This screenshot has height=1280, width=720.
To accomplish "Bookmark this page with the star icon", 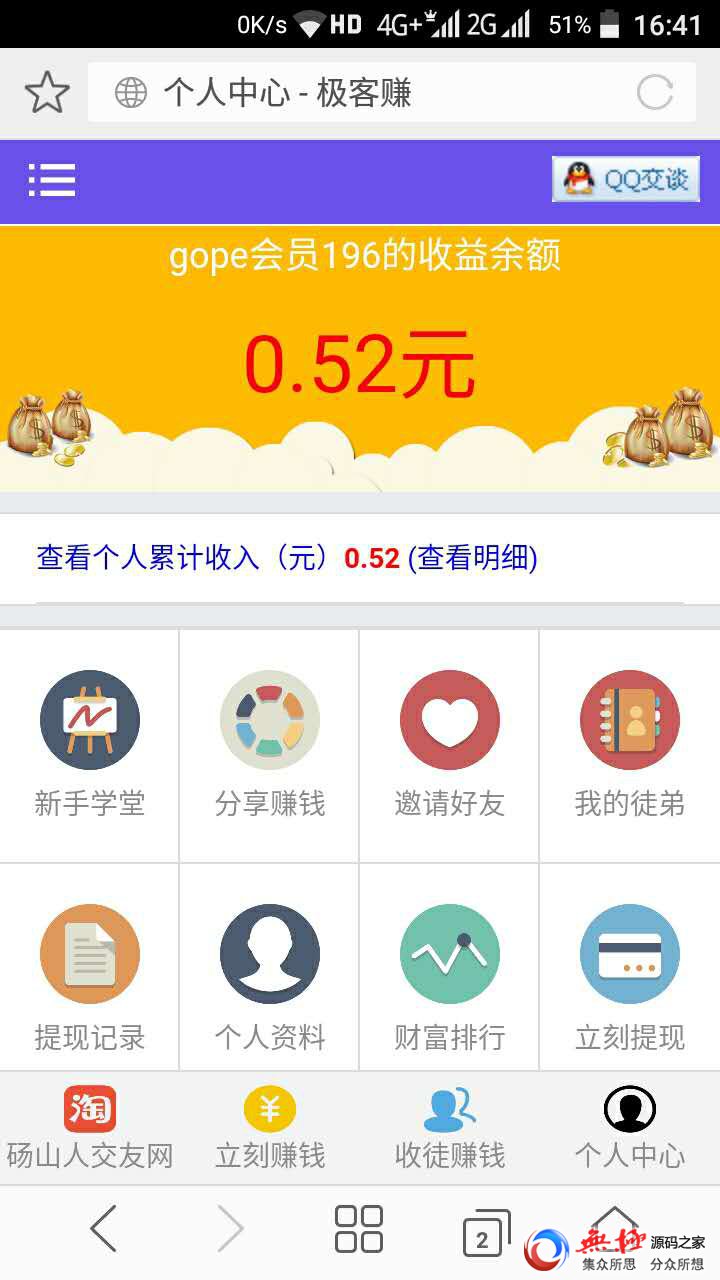I will coord(47,93).
